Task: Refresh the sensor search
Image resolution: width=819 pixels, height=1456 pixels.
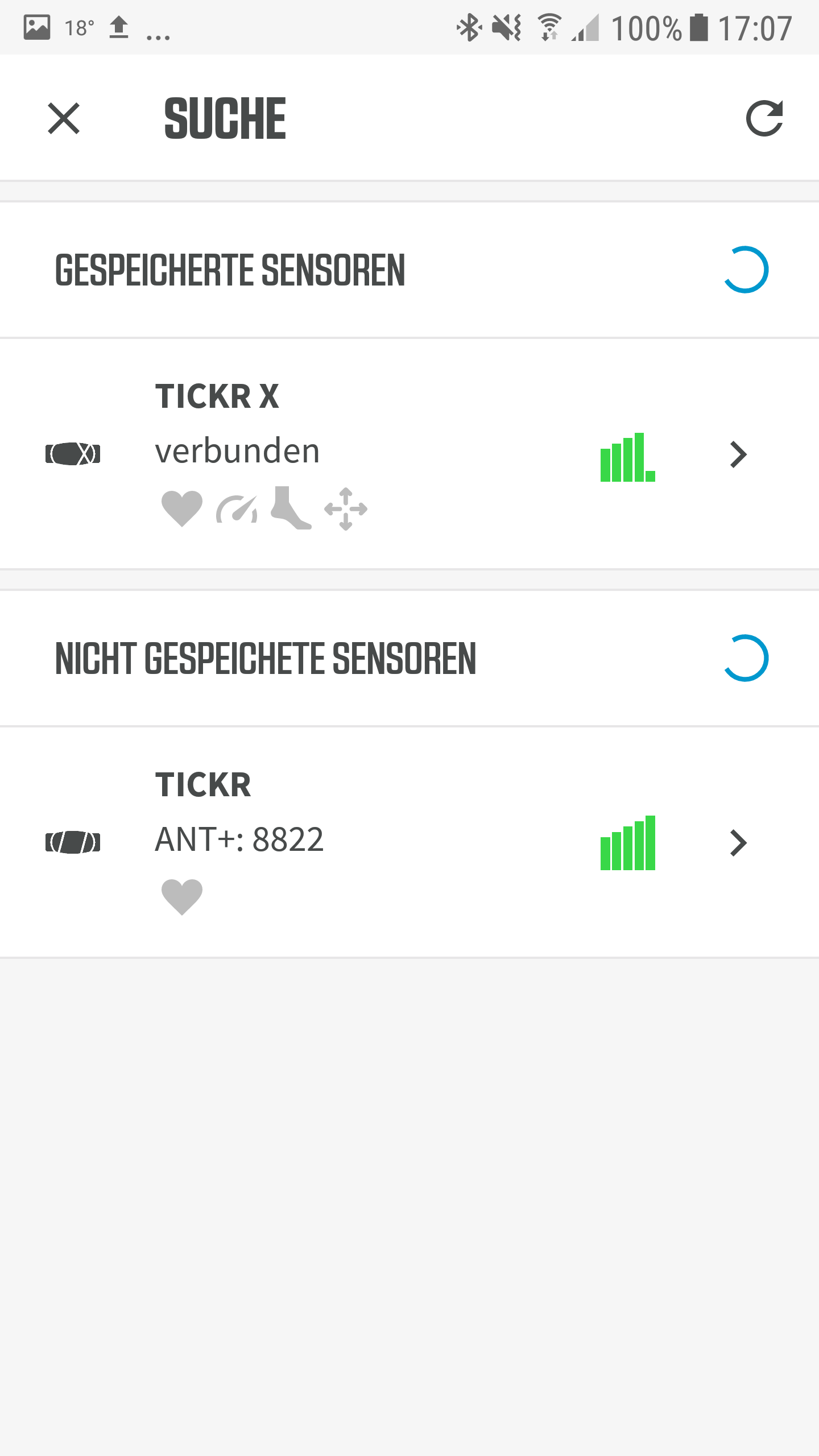Action: pyautogui.click(x=764, y=118)
